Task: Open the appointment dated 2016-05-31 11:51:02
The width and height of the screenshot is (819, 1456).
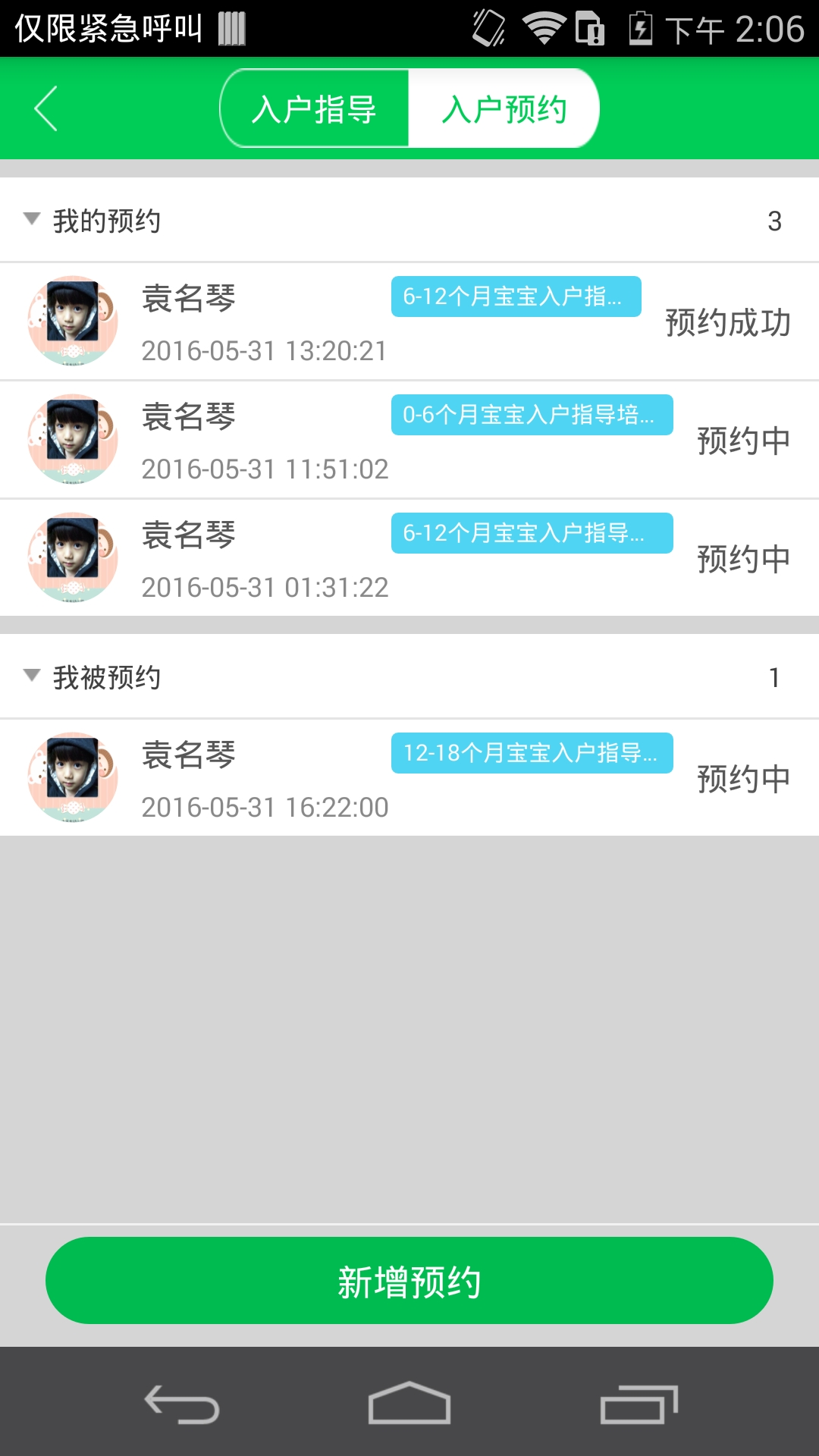Action: pyautogui.click(x=409, y=440)
